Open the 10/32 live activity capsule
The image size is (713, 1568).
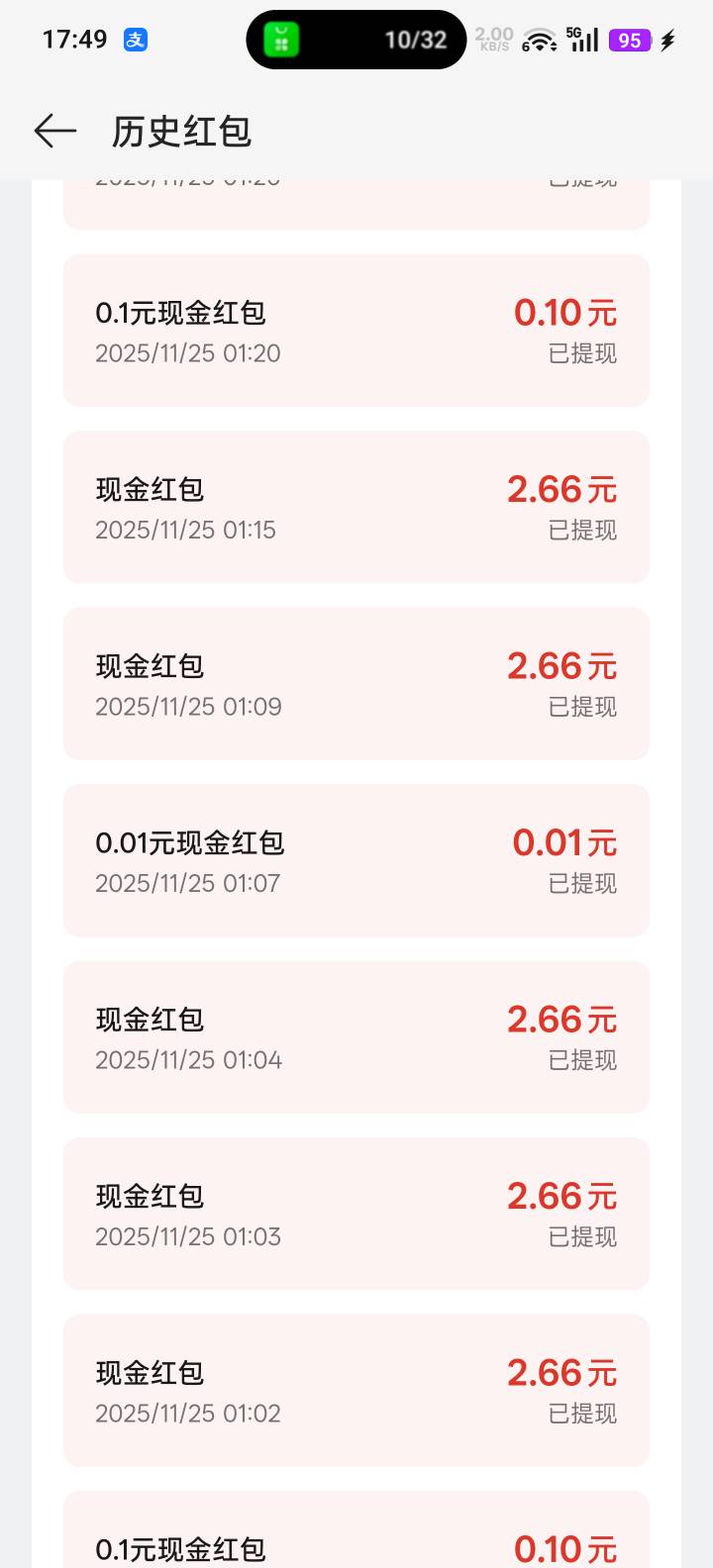click(x=356, y=40)
